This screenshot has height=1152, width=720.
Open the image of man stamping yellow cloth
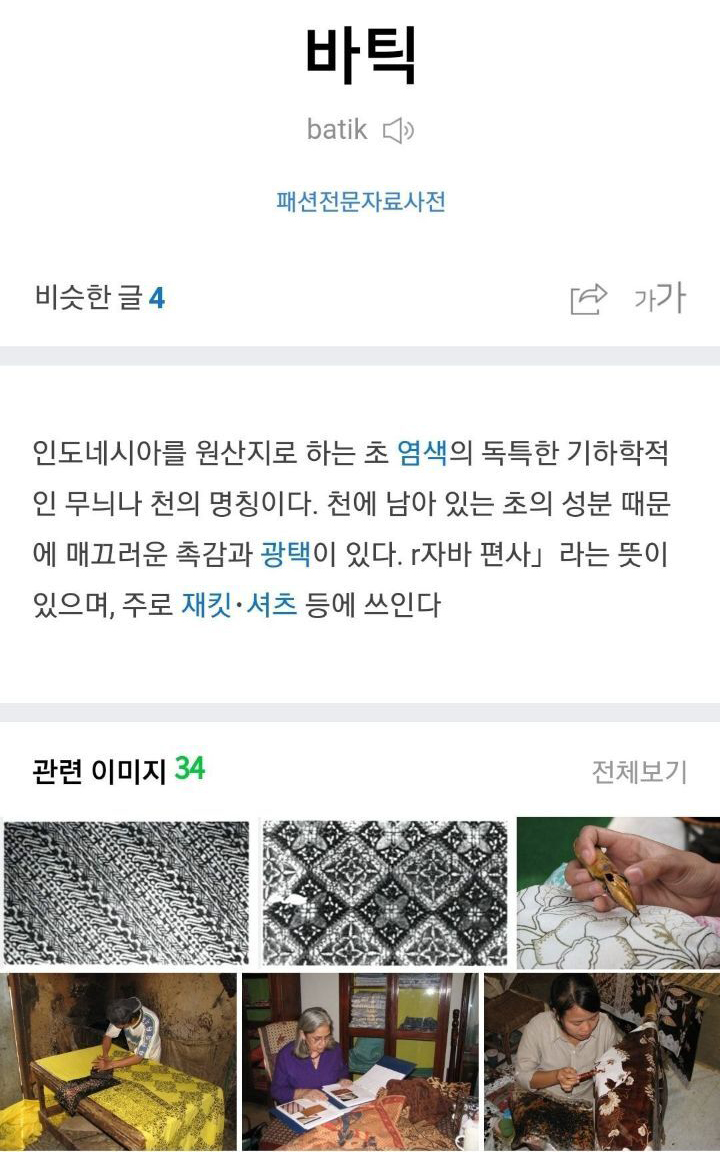coord(119,1062)
